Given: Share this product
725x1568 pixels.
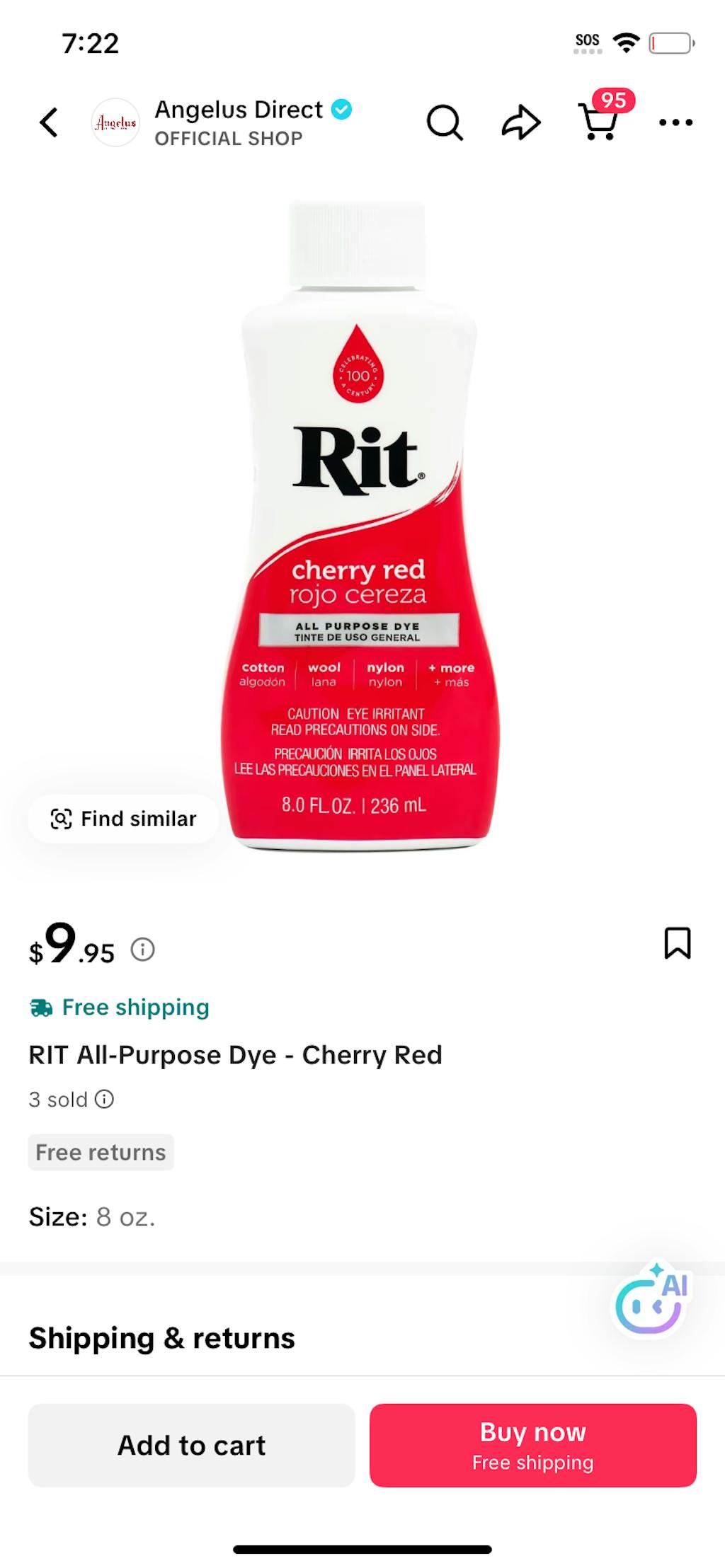Looking at the screenshot, I should point(521,122).
